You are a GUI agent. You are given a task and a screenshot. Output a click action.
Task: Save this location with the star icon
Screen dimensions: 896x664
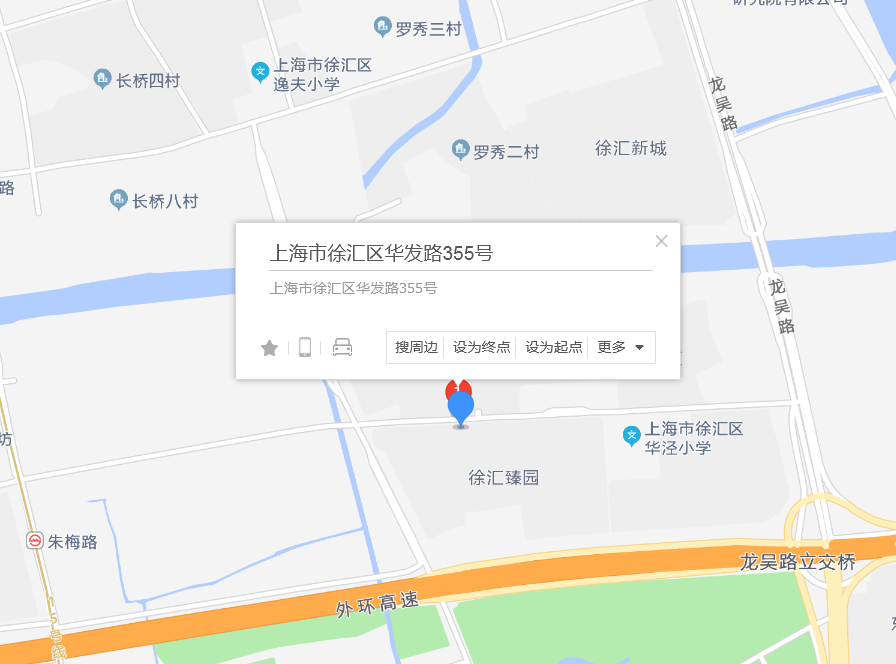click(x=269, y=348)
